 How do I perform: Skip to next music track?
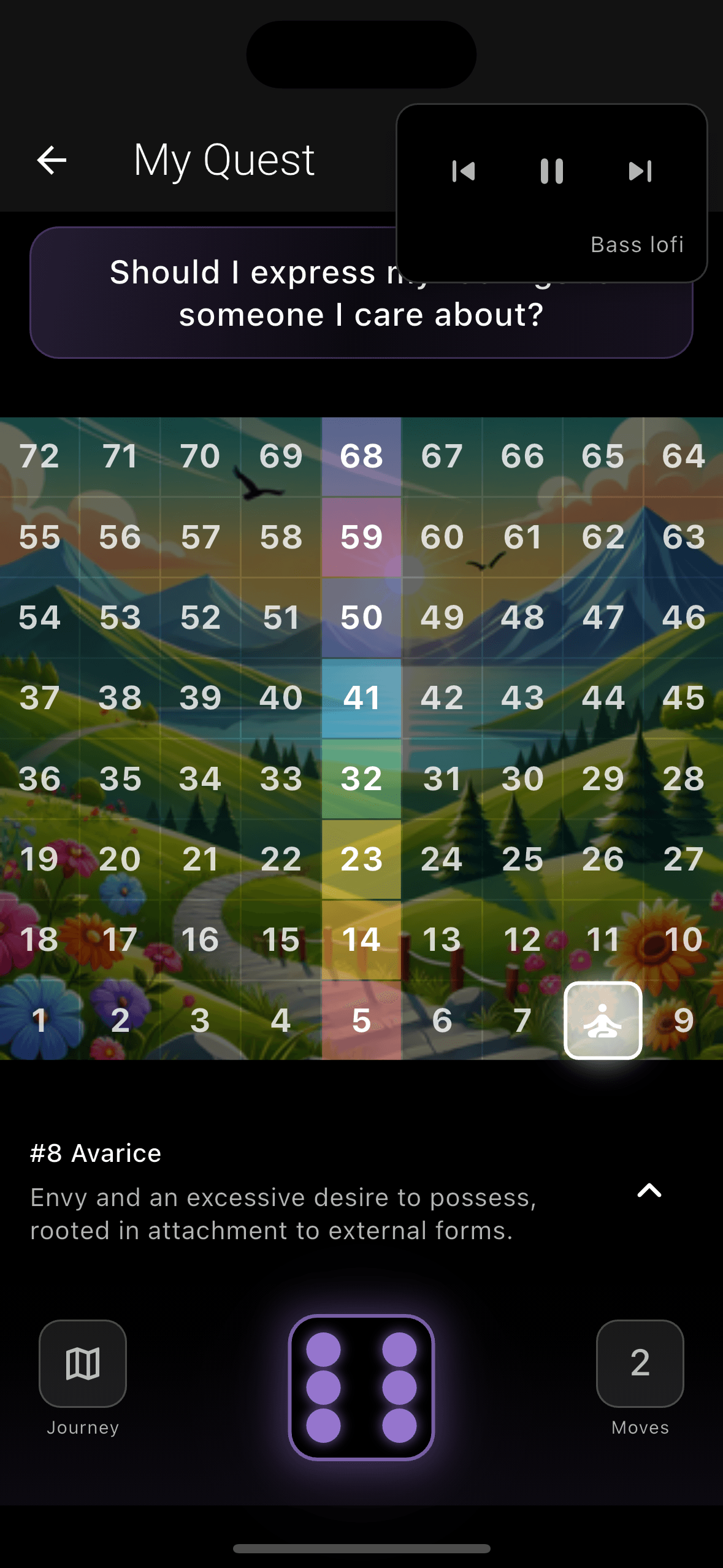tap(640, 171)
